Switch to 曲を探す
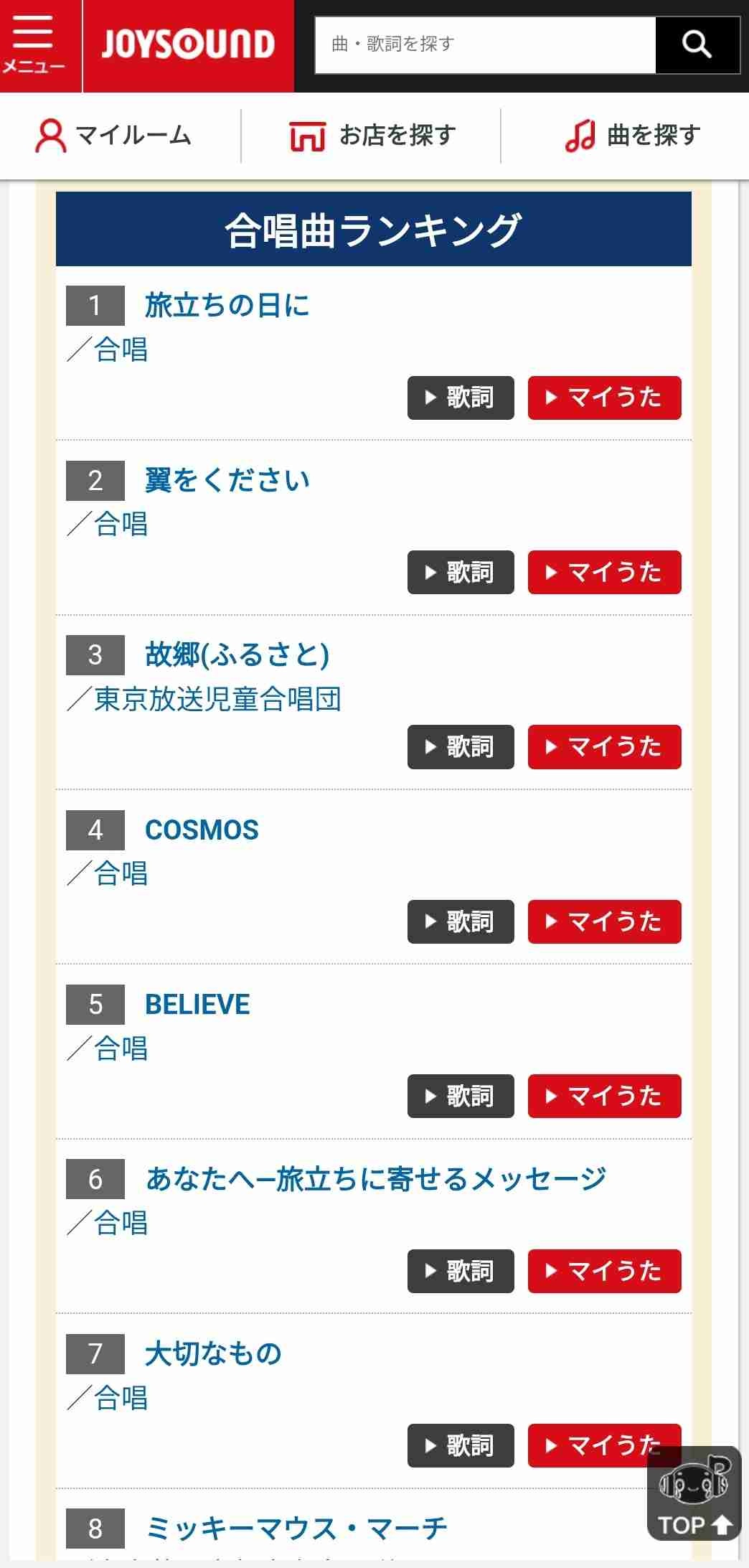This screenshot has height=1568, width=749. [x=633, y=136]
